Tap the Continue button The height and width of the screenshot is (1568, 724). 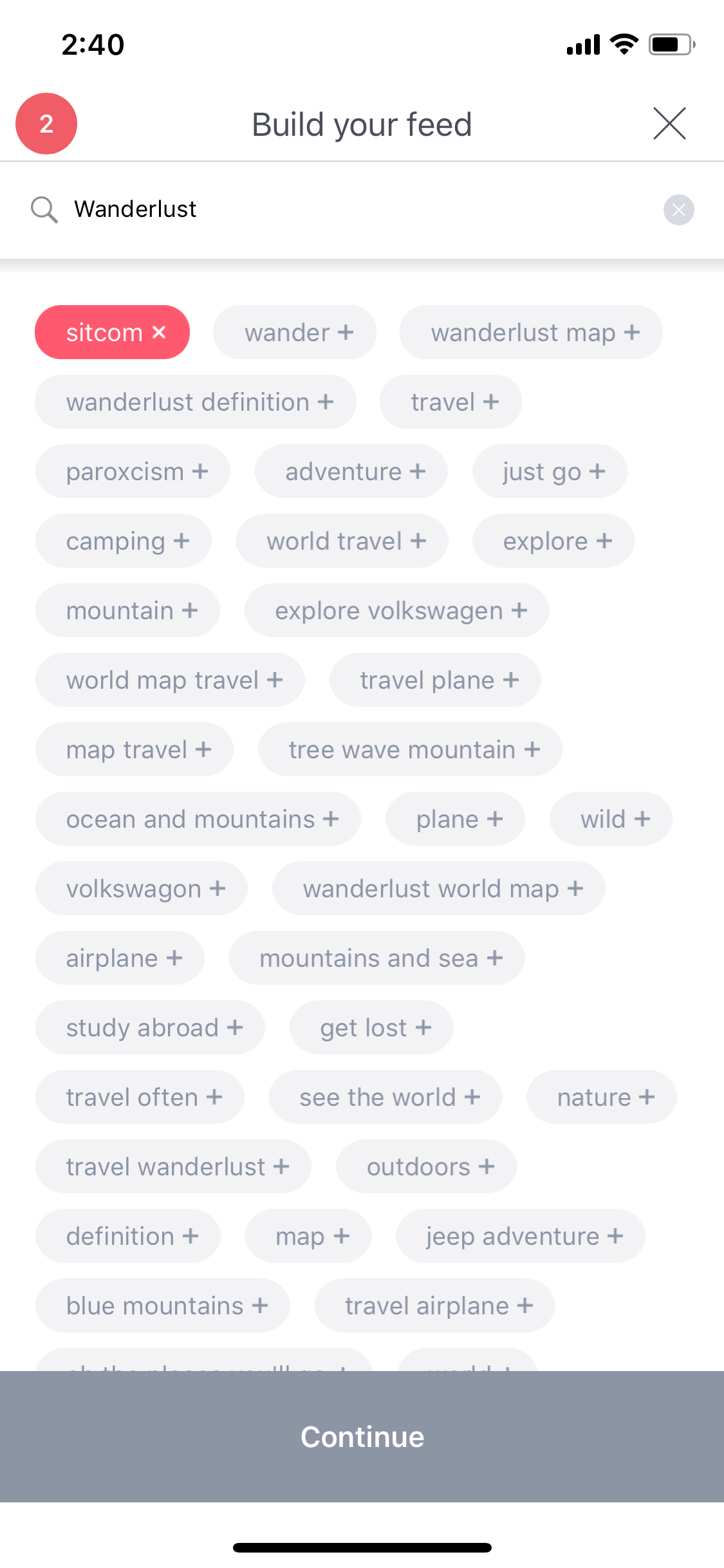pyautogui.click(x=362, y=1437)
